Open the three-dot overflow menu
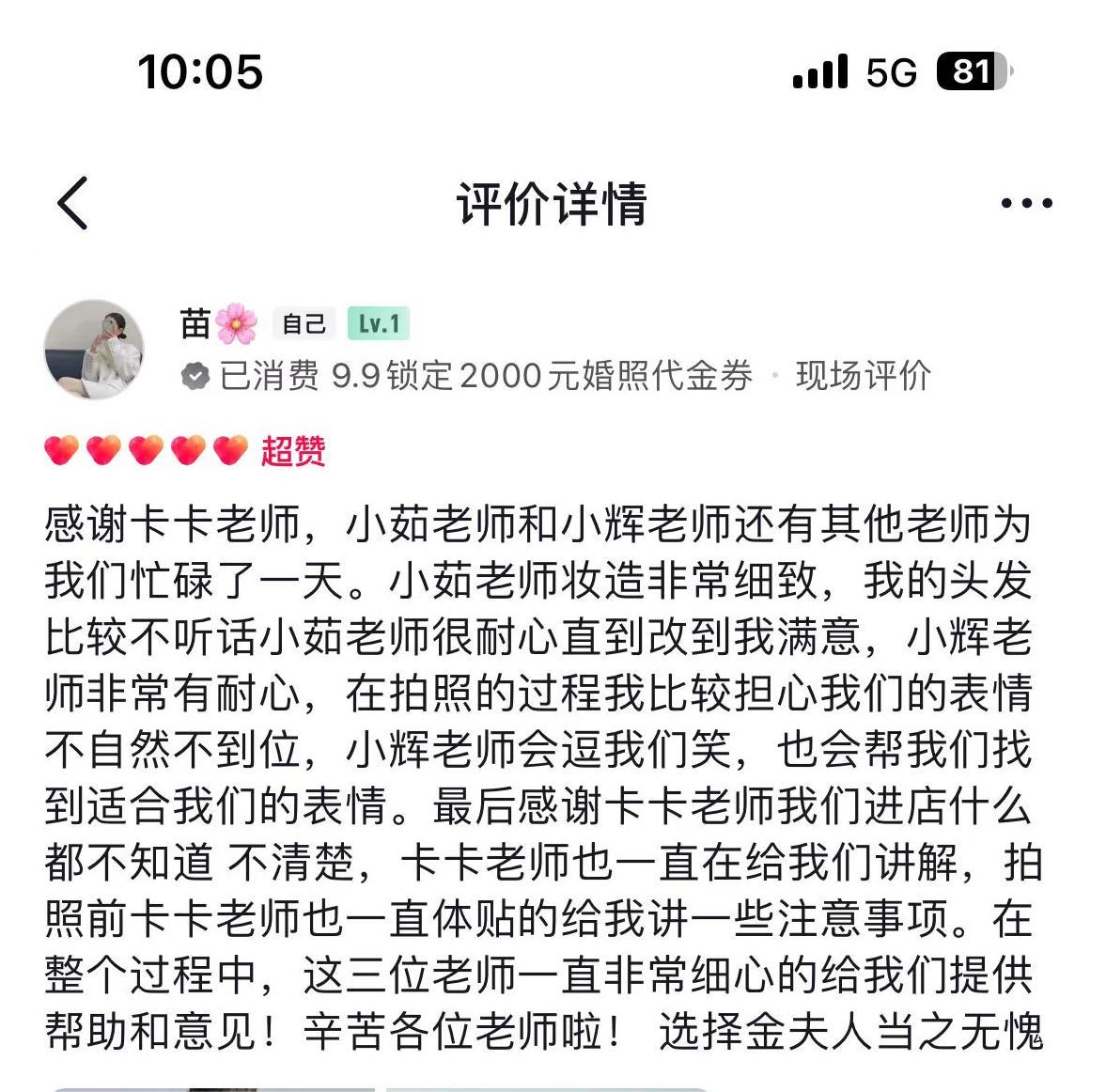The width and height of the screenshot is (1106, 1092). (x=1026, y=203)
